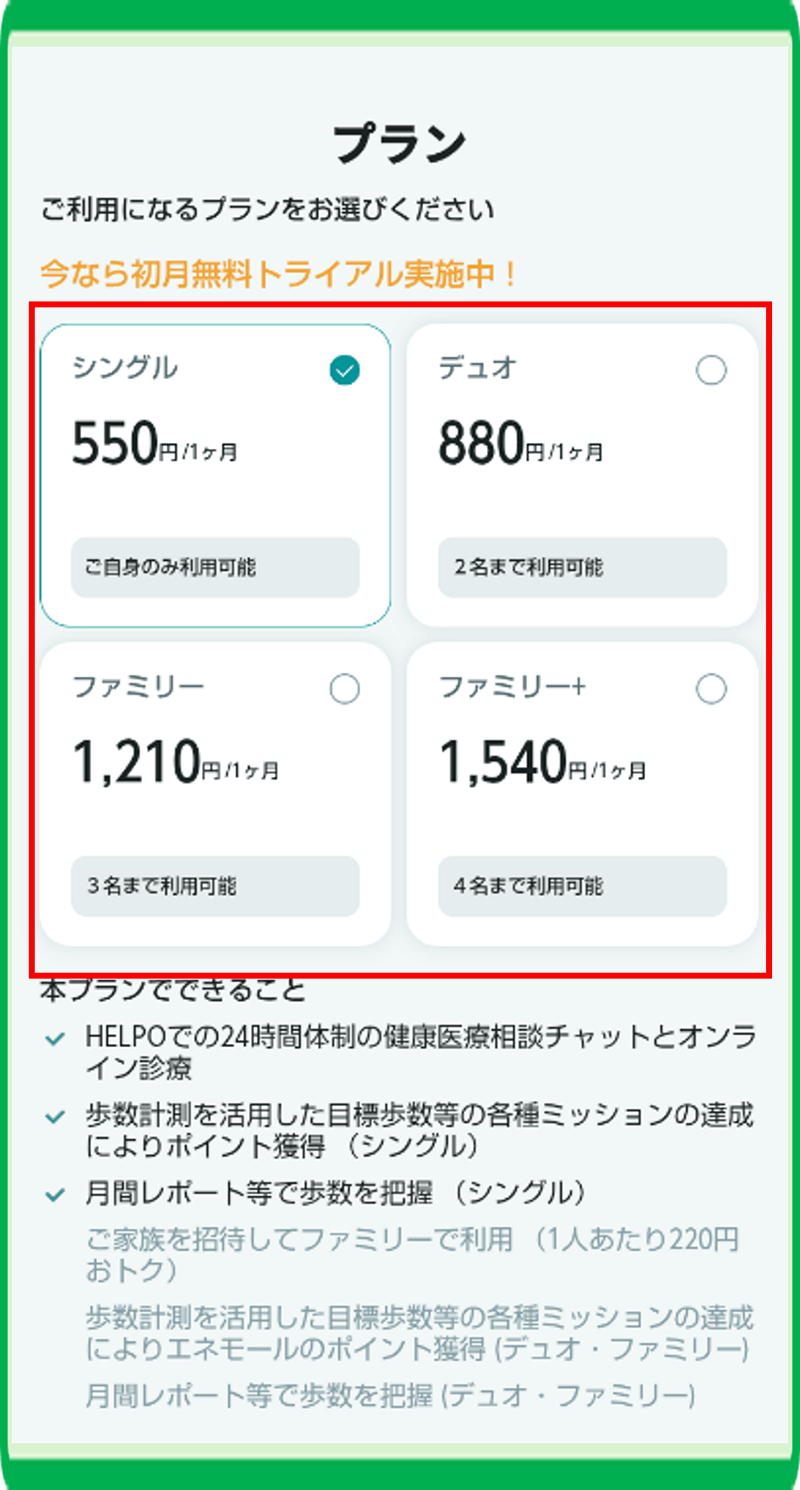Select the ファミリー+ 1,540円 plan

pyautogui.click(x=582, y=794)
